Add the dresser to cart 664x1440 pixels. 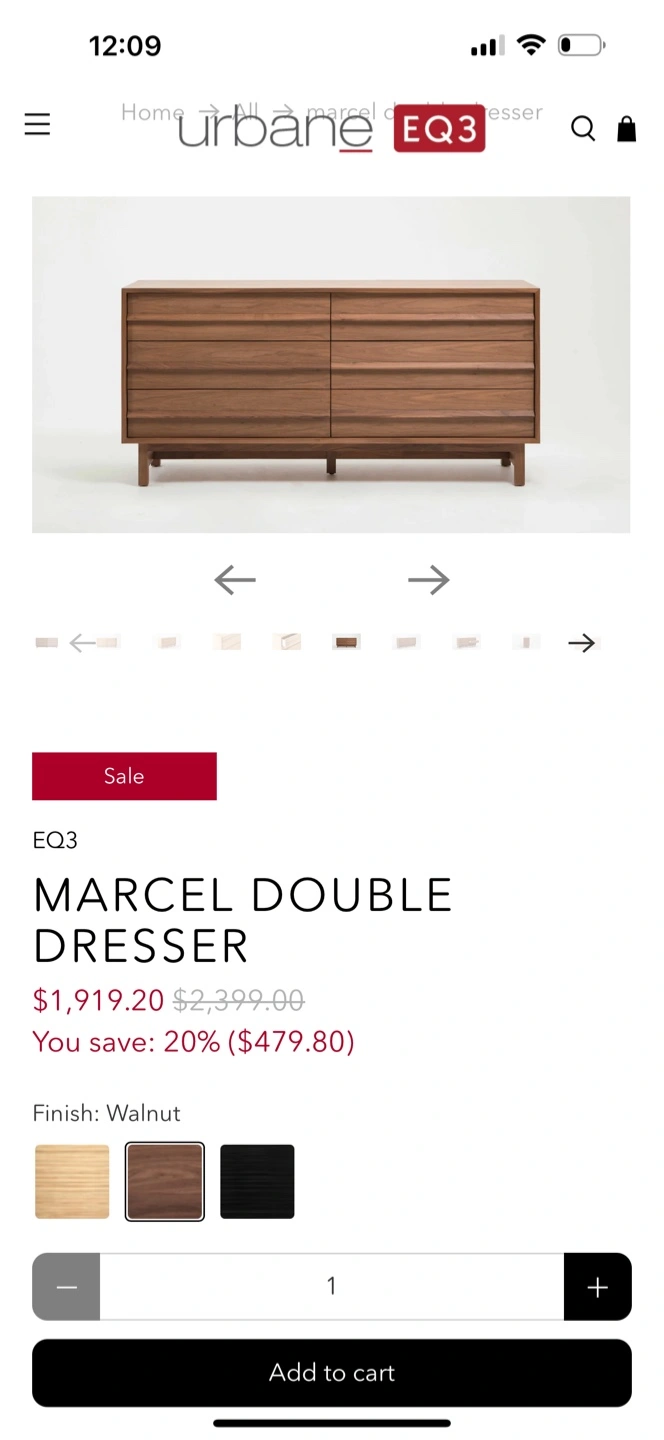(331, 1373)
